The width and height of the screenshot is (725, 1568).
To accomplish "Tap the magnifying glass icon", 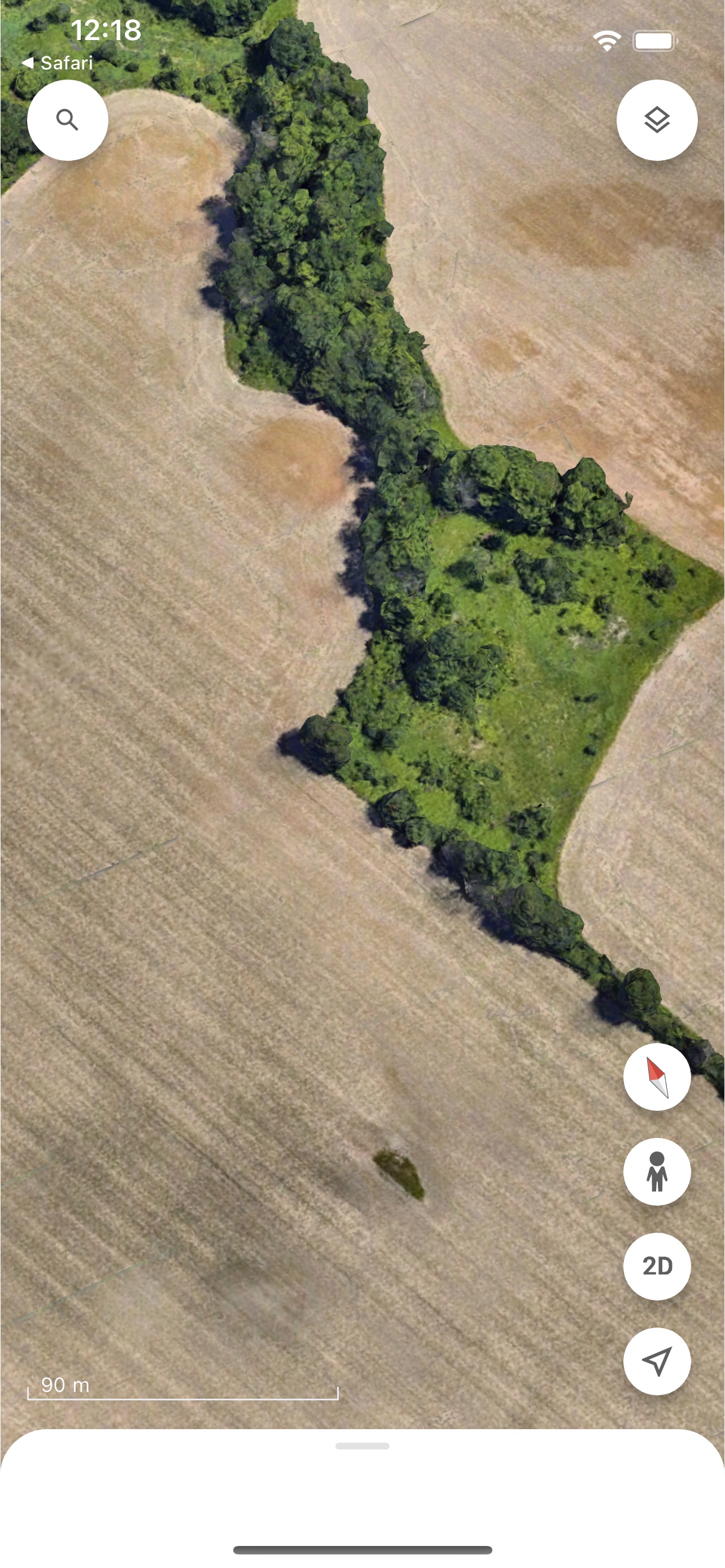I will tap(68, 120).
